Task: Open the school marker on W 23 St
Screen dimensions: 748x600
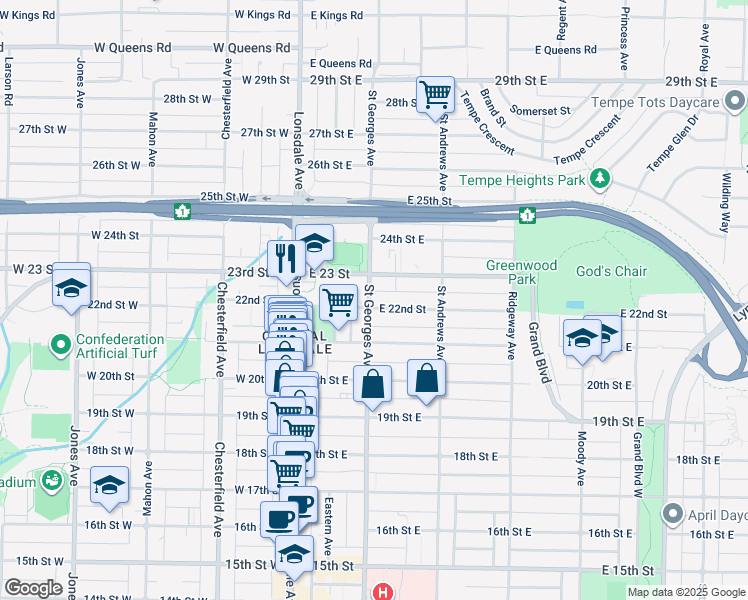Action: click(71, 286)
